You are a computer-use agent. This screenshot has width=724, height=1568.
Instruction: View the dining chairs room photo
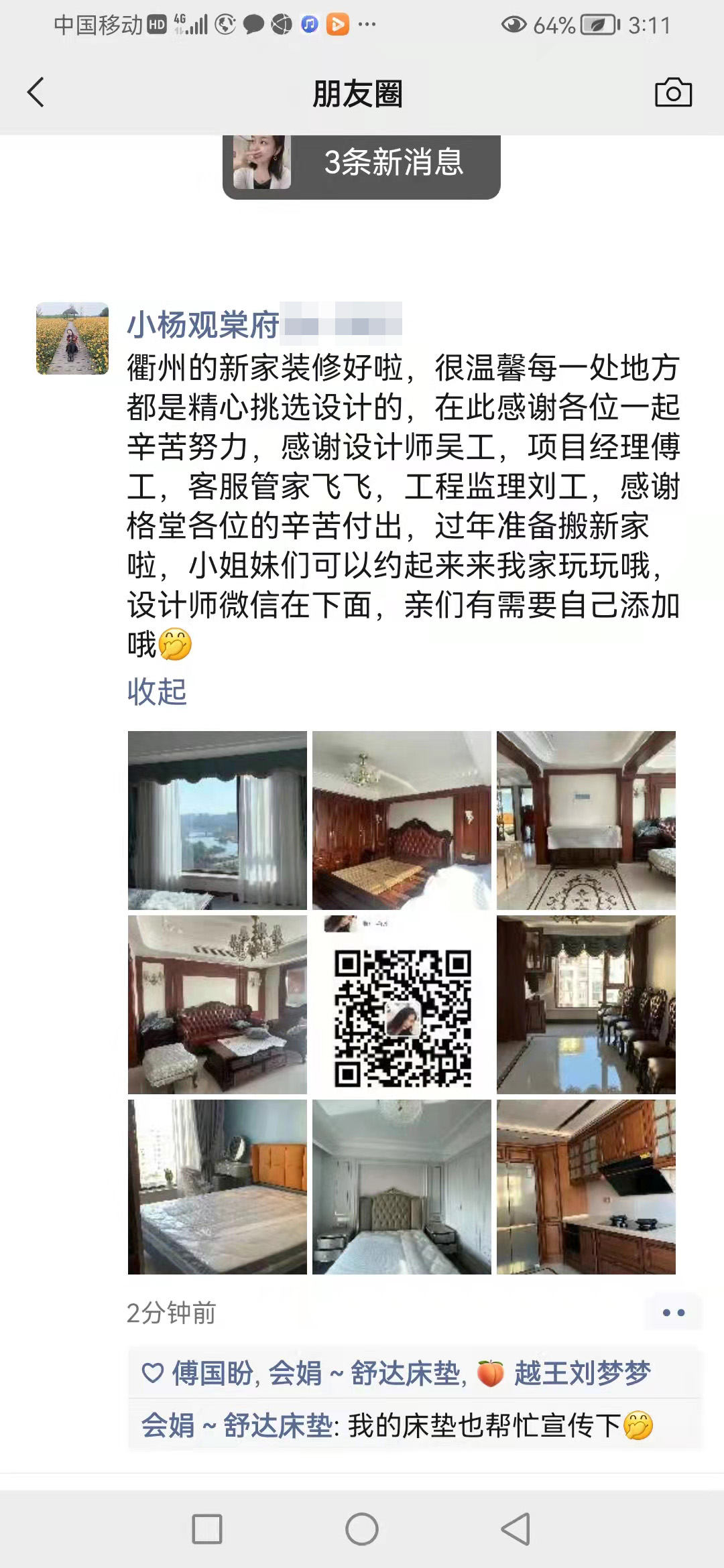pos(586,1004)
